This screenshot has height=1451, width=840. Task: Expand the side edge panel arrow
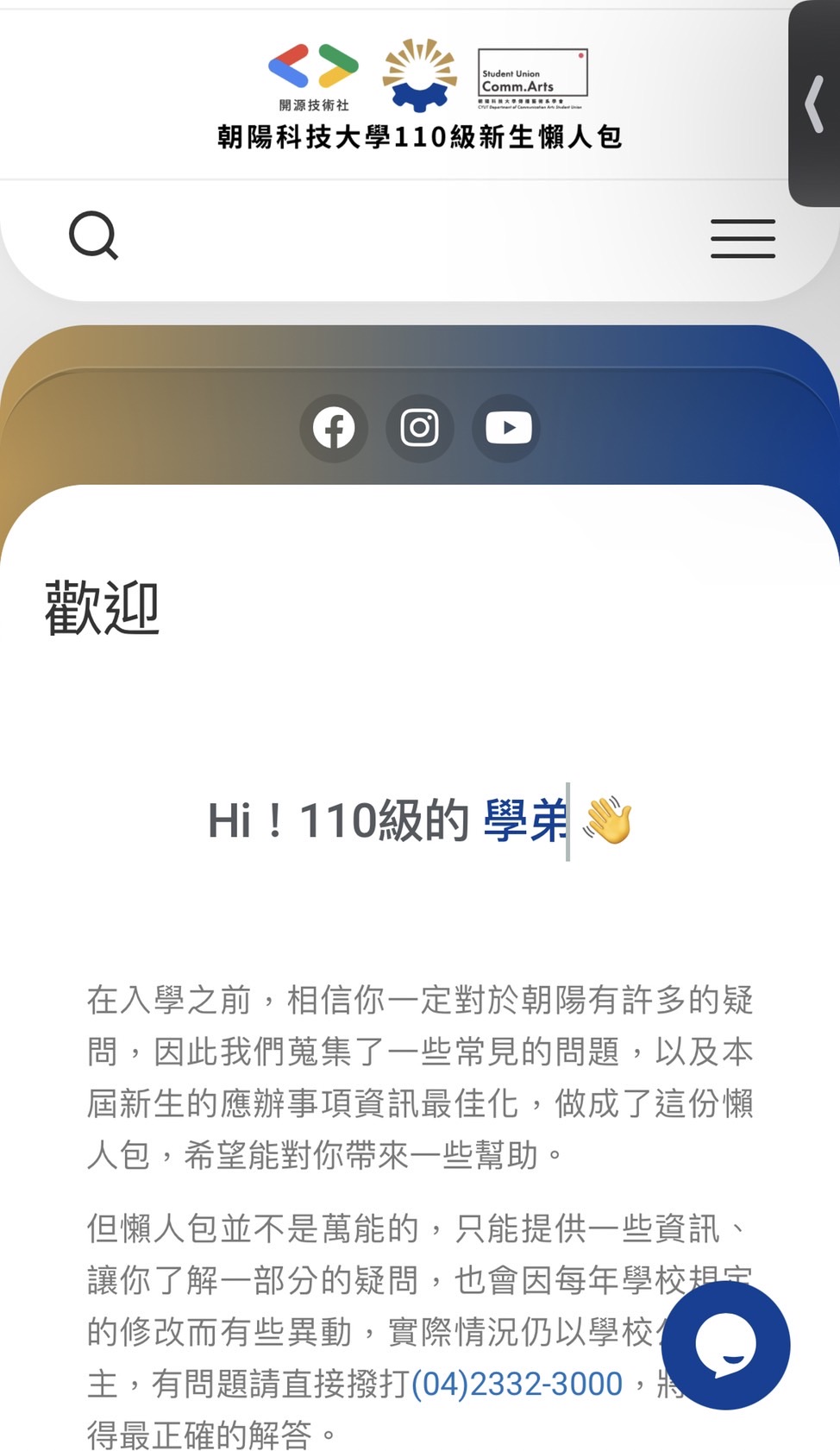814,104
